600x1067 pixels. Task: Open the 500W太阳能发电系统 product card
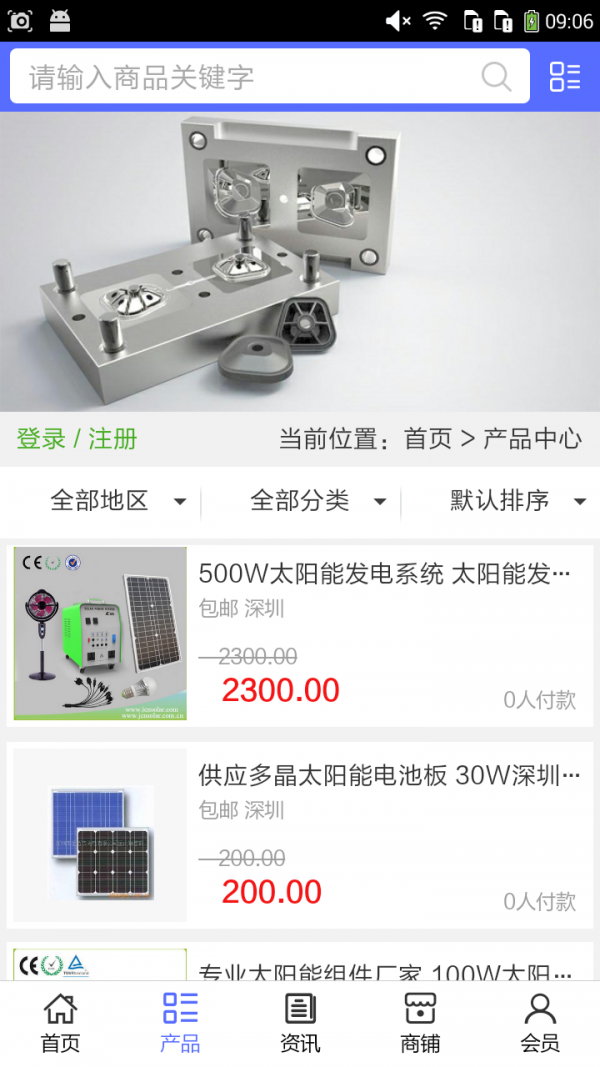(x=300, y=633)
